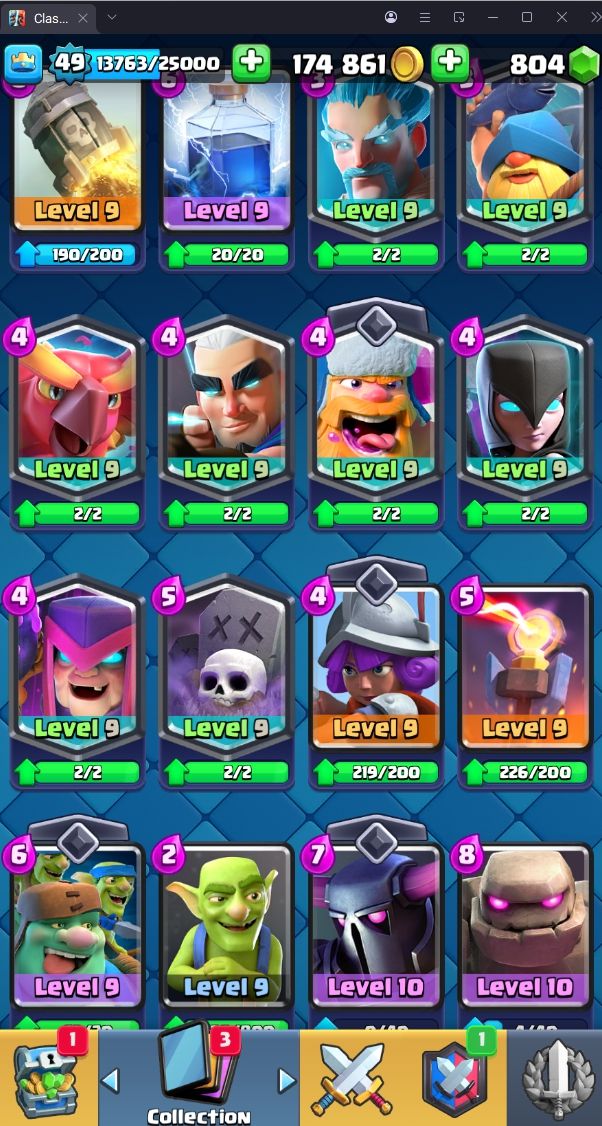Tap the plus button to buy gold
602x1126 pixels.
tap(450, 63)
